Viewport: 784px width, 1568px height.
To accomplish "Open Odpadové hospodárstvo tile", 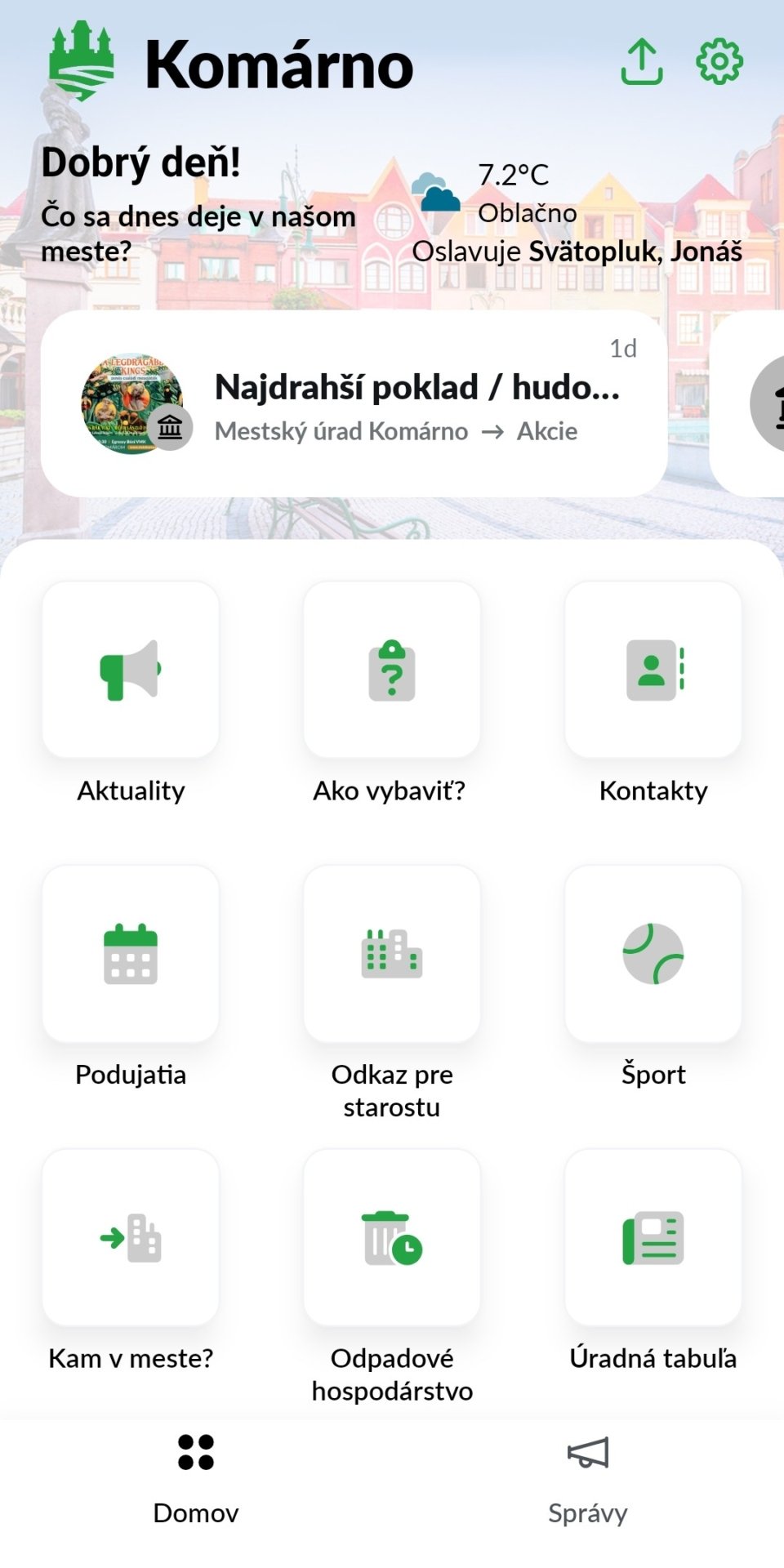I will click(x=392, y=1238).
